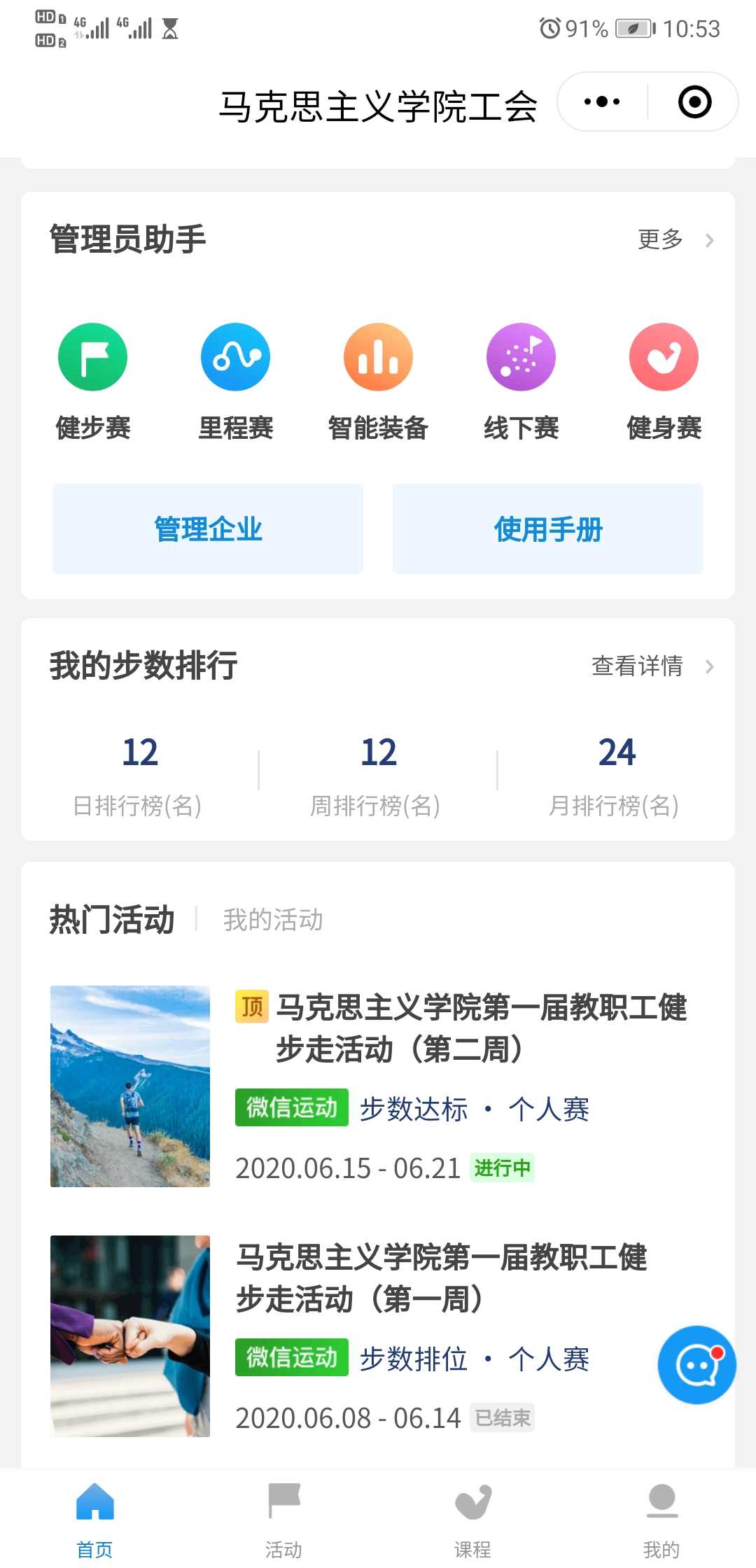Open the floating customer service chat
This screenshot has width=756, height=1568.
coord(696,1365)
